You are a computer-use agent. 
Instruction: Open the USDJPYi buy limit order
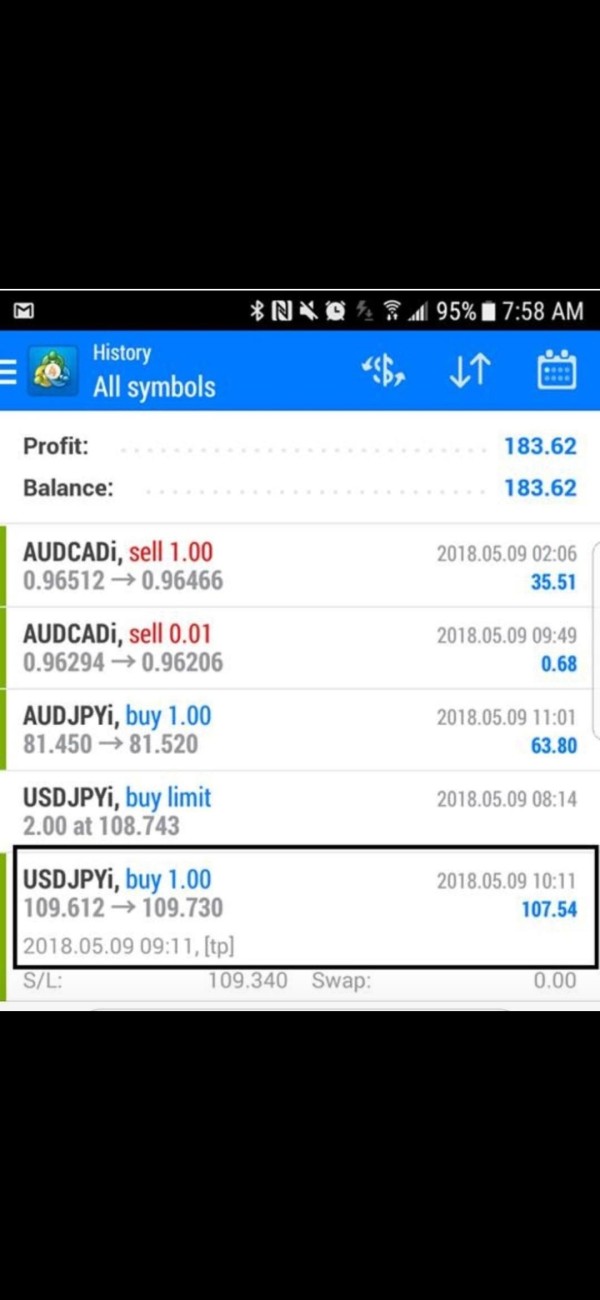coord(300,812)
